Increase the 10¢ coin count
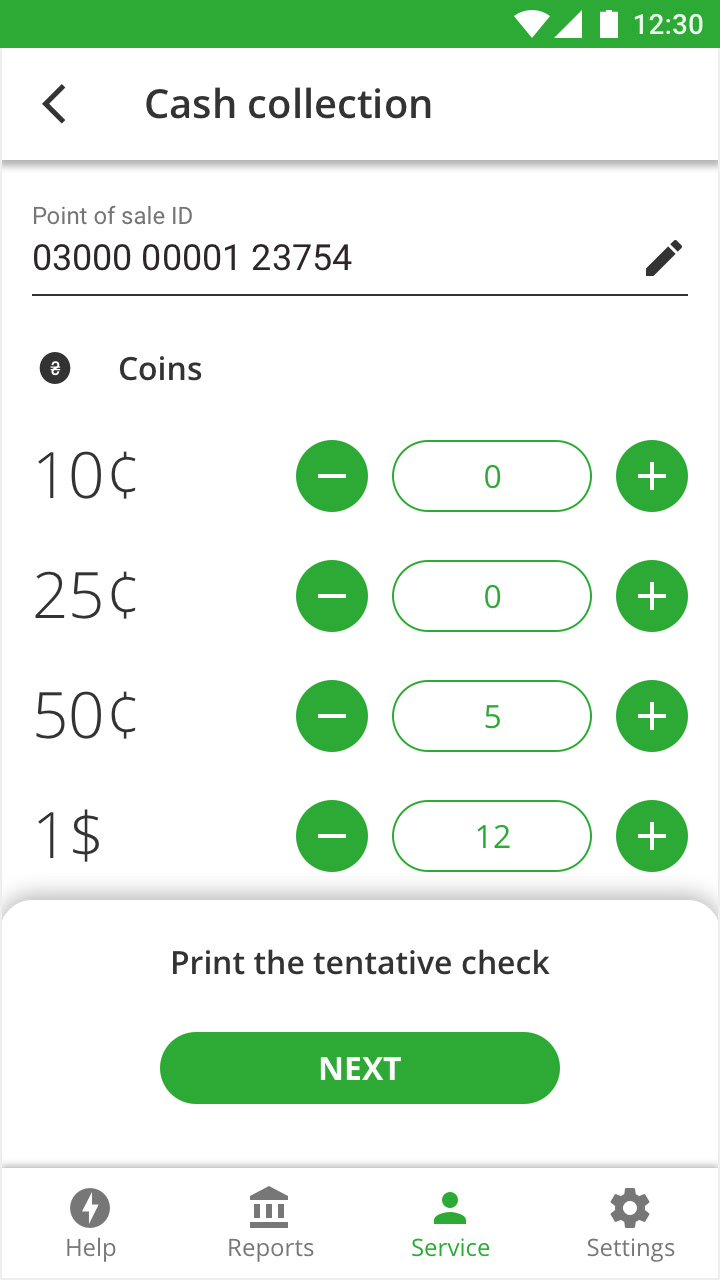 tap(652, 476)
